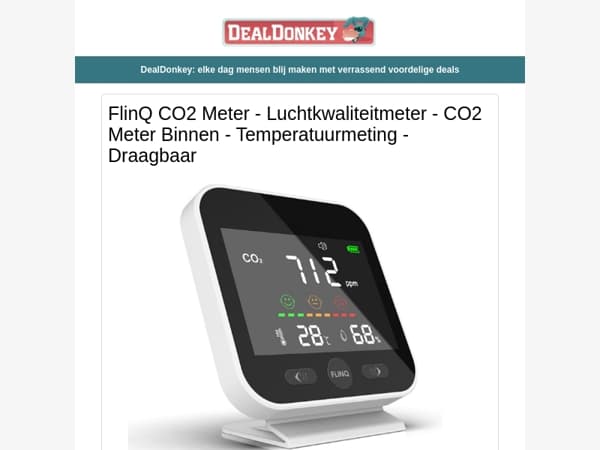This screenshot has height=450, width=600.
Task: Open the FlinQ CO2 Meter product image
Action: coord(300,315)
